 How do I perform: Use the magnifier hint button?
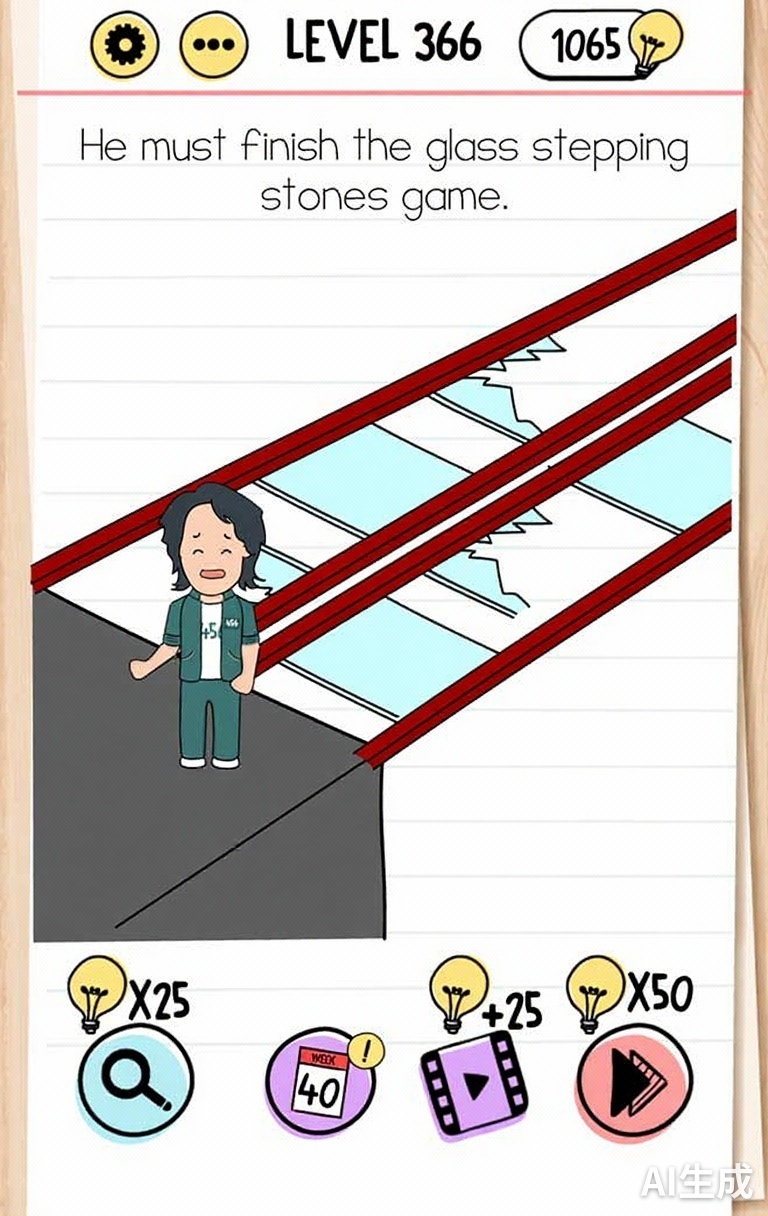tap(136, 1081)
